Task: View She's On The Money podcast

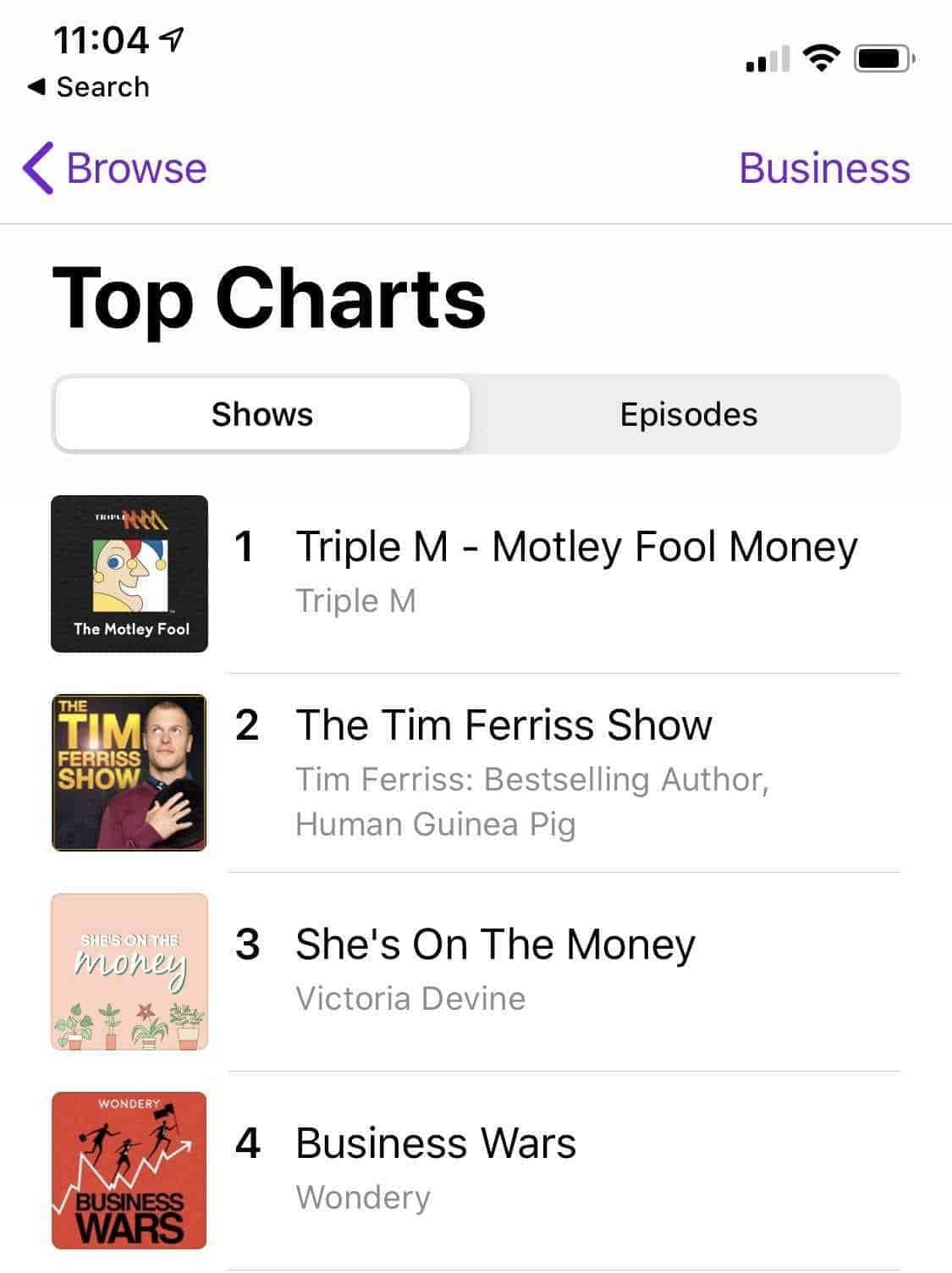Action: [x=495, y=945]
